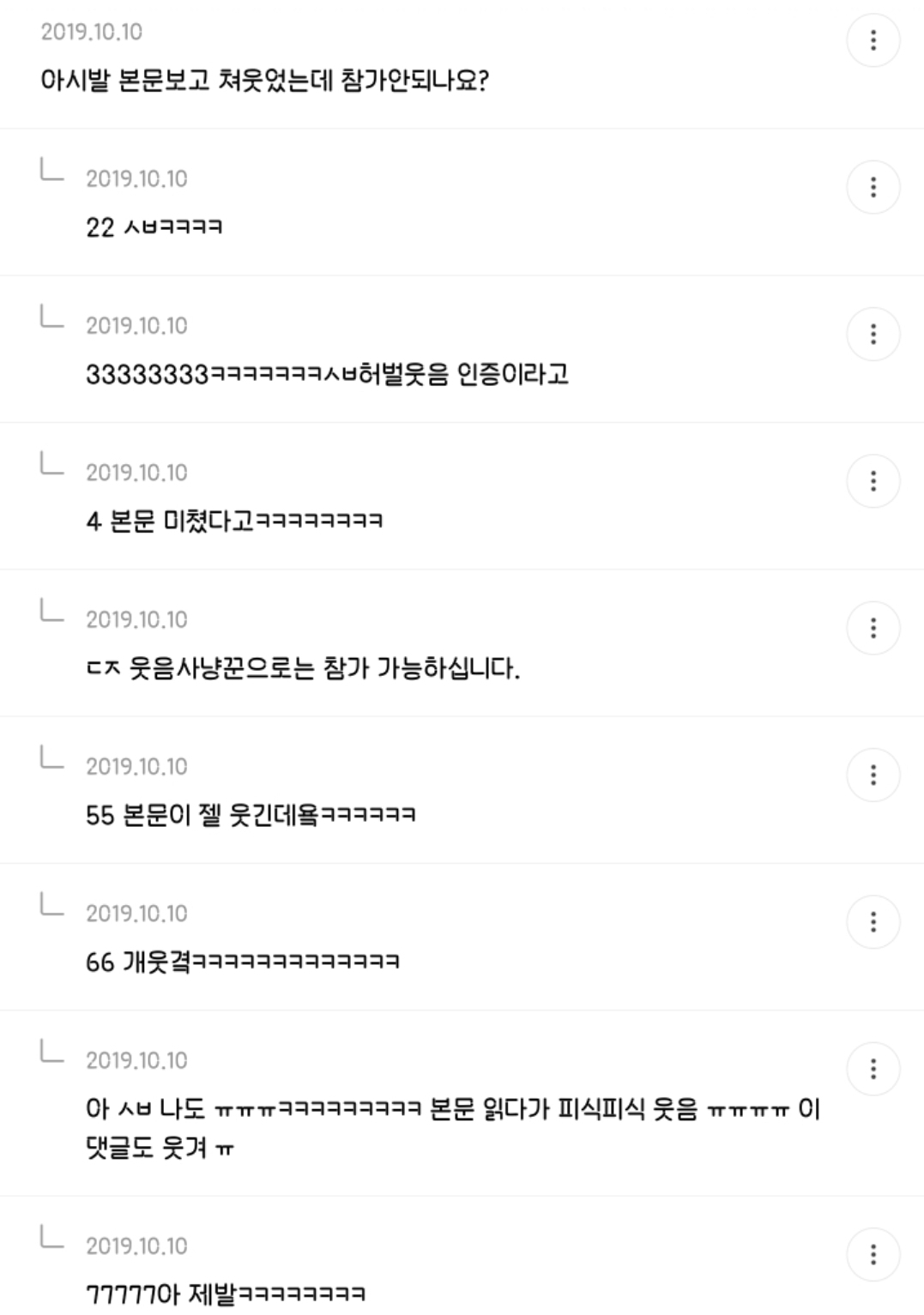Tap overflow dots on reply '33333333ㅋㅋㅋ...허벌웃음 인증이라고'

pos(873,334)
